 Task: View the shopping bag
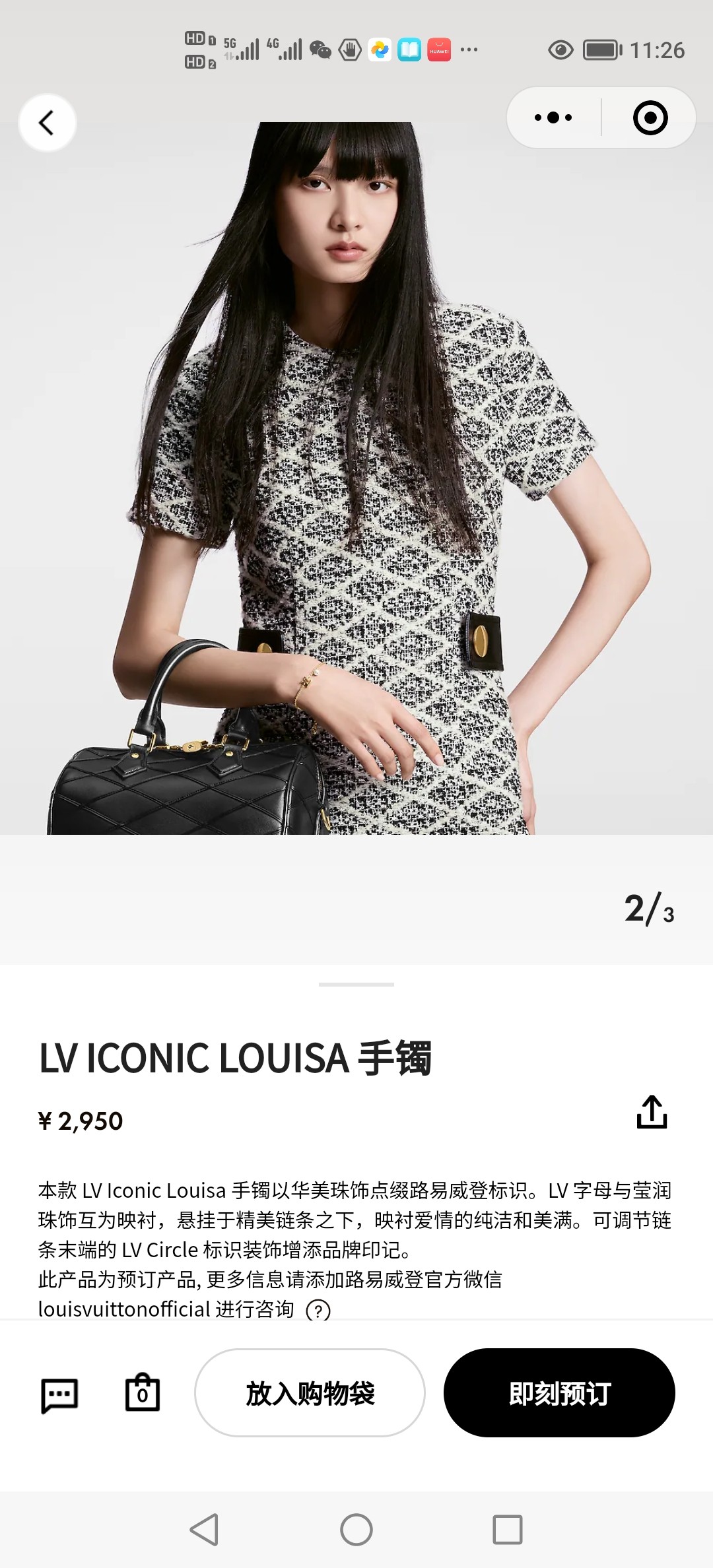tap(143, 1393)
